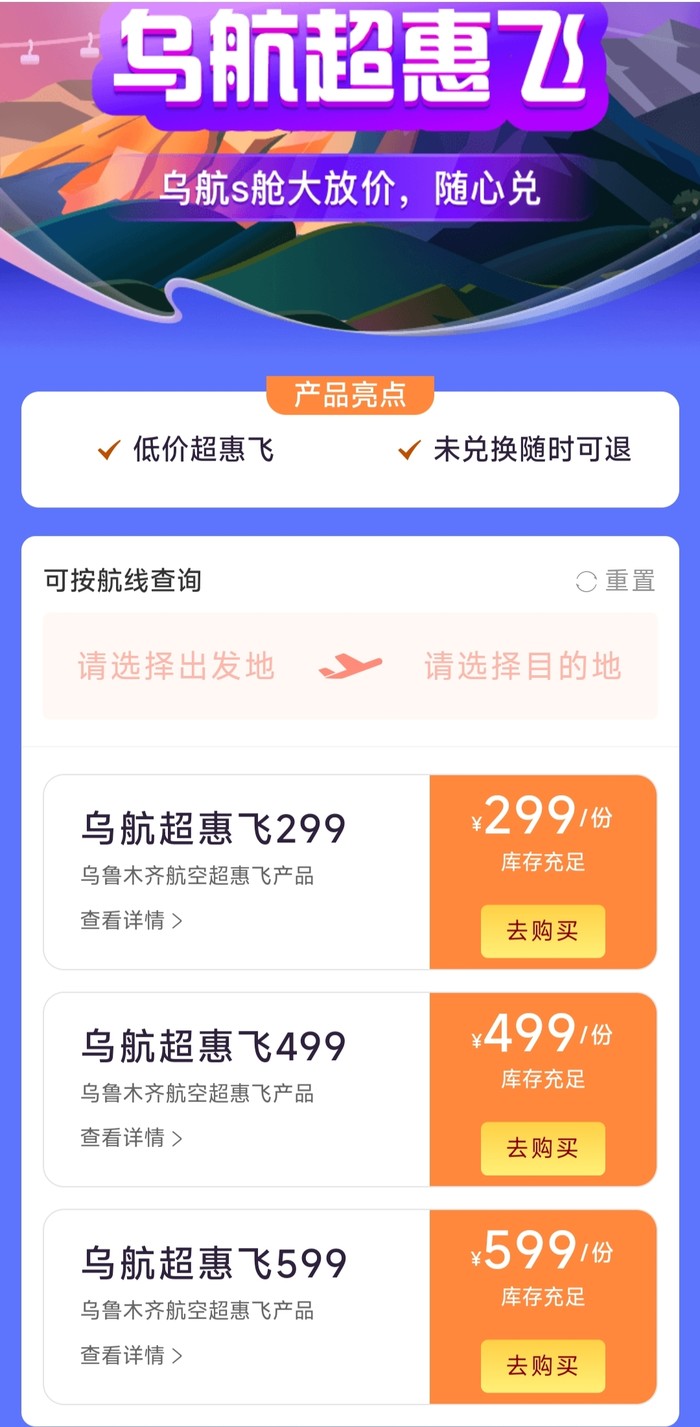
Task: Select departure city 请选择出发地
Action: (x=176, y=666)
